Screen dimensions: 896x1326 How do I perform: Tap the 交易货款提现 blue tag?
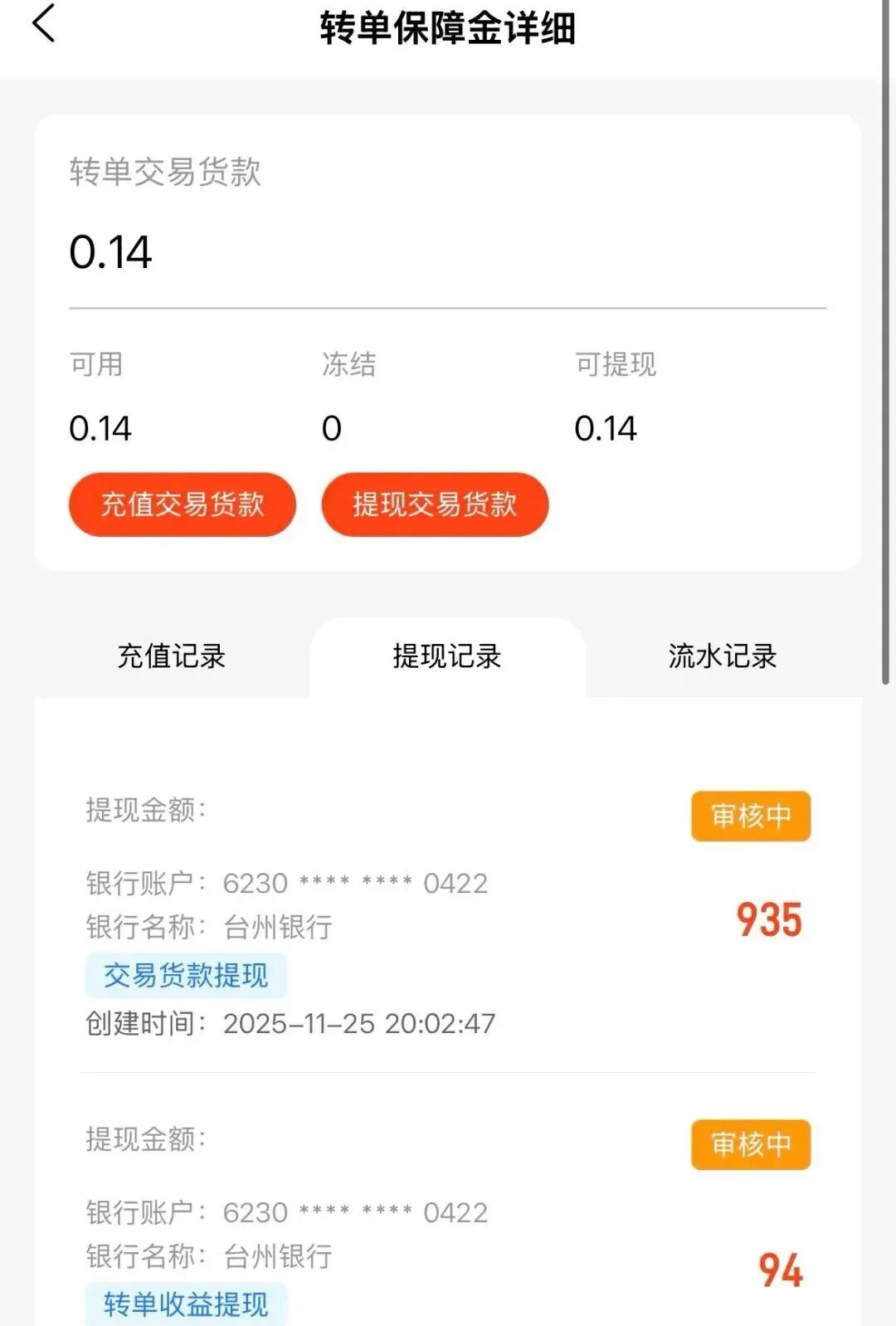pyautogui.click(x=186, y=976)
